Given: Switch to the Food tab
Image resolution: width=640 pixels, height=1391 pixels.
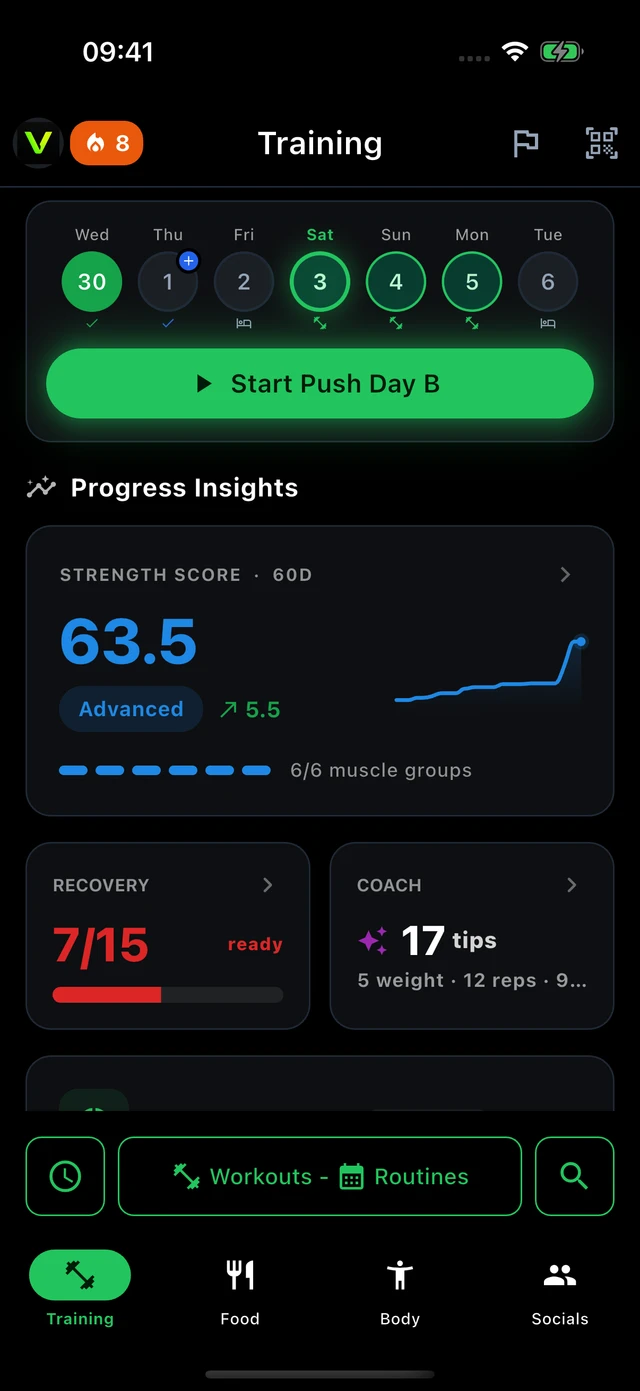Looking at the screenshot, I should (240, 1292).
